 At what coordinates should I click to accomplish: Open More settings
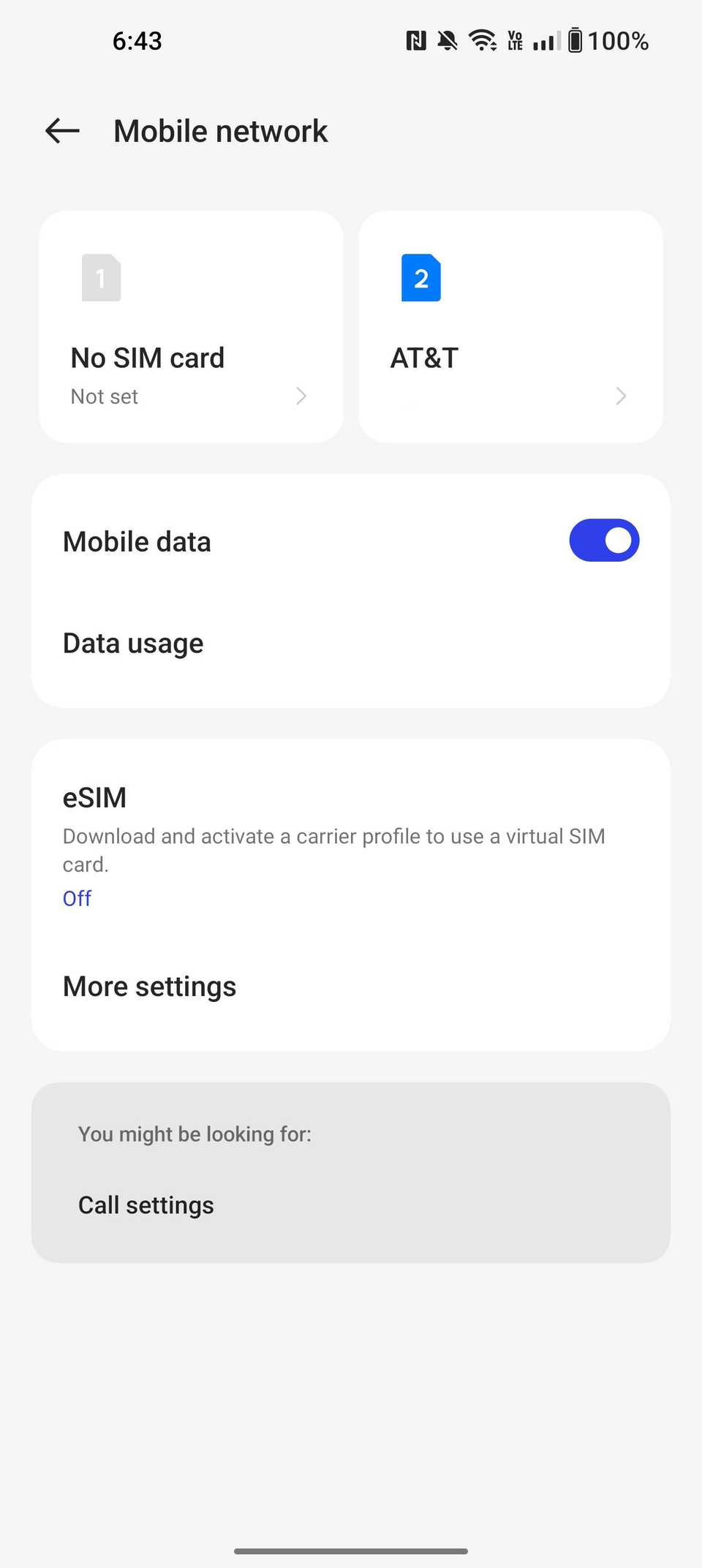[149, 986]
